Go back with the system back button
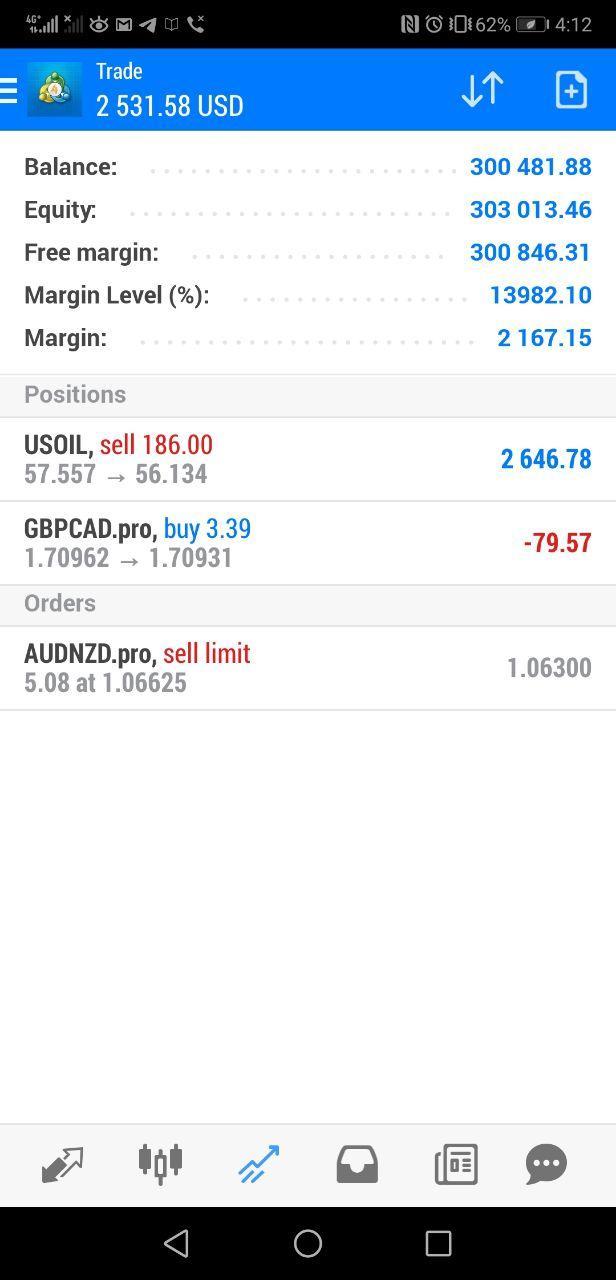This screenshot has height=1280, width=616. point(177,1243)
